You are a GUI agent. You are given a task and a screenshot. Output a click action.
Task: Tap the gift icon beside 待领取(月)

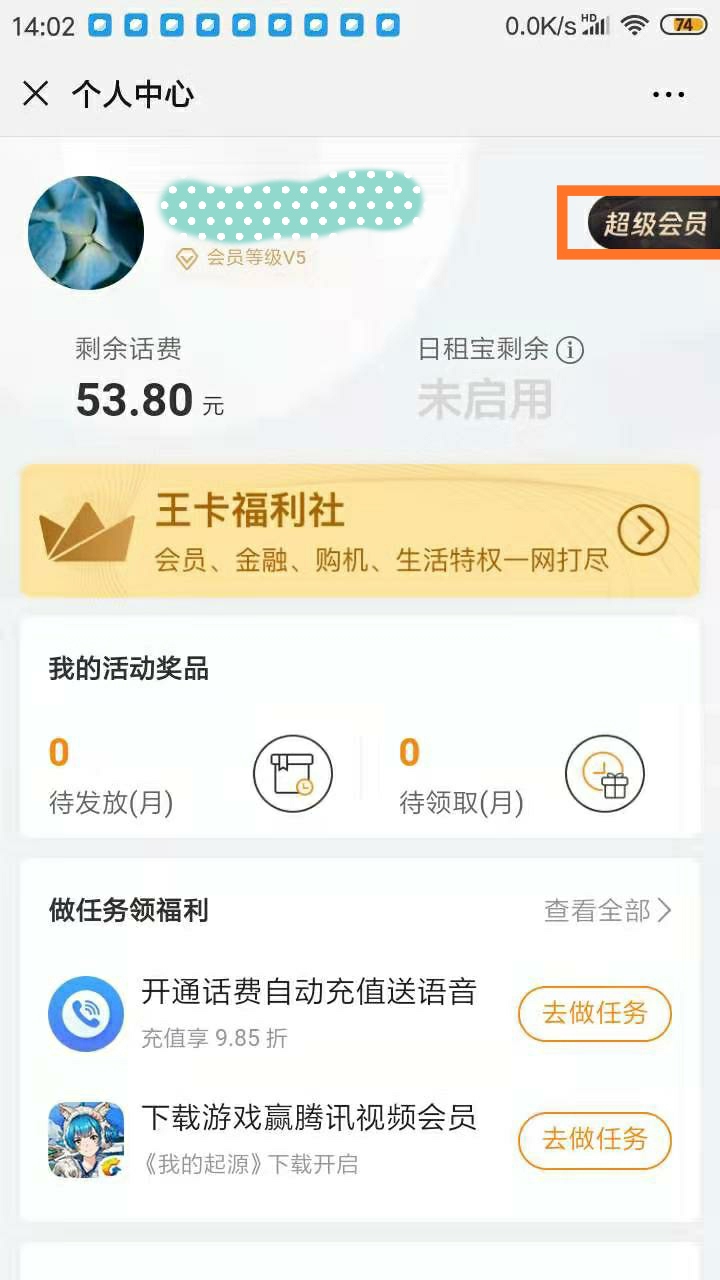(x=605, y=774)
